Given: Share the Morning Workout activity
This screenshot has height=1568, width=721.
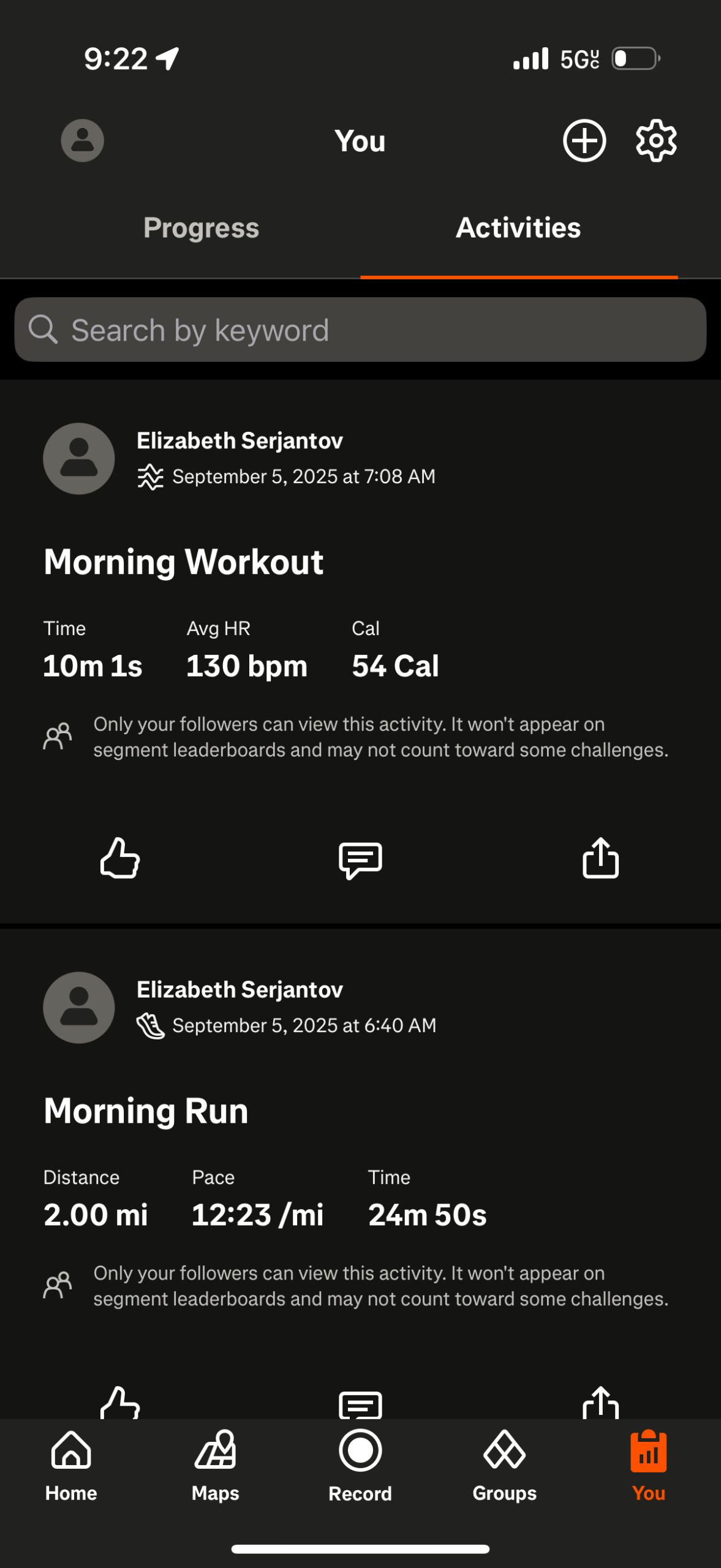Looking at the screenshot, I should coord(600,858).
